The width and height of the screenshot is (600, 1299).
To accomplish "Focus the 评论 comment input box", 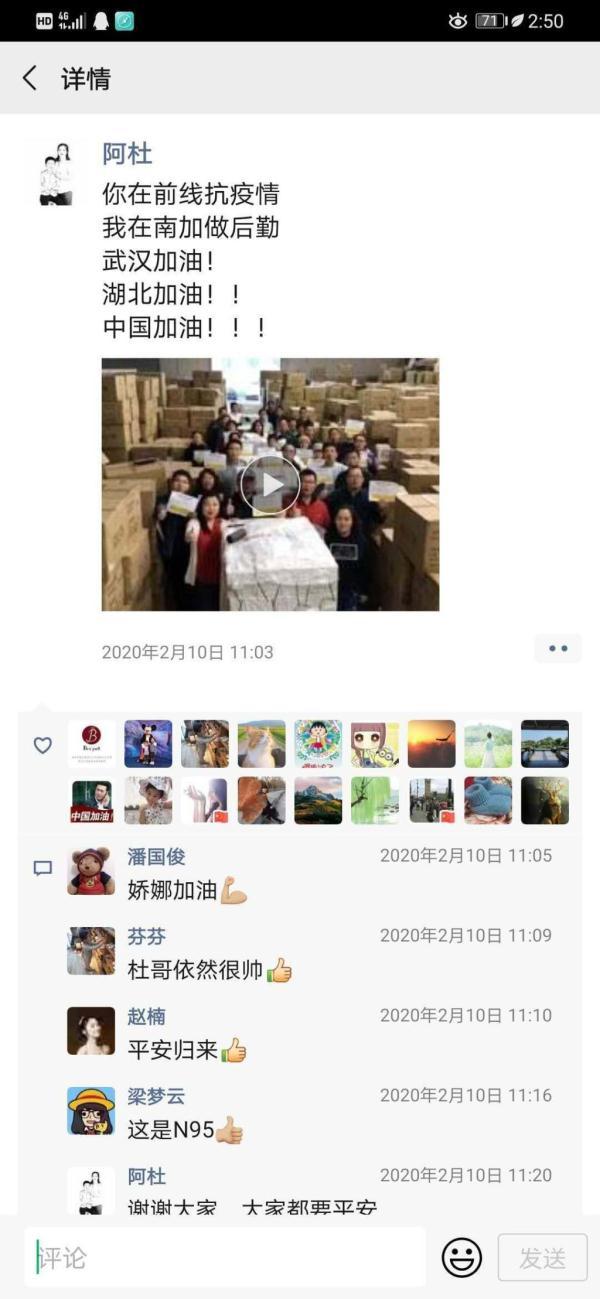I will coord(225,1257).
